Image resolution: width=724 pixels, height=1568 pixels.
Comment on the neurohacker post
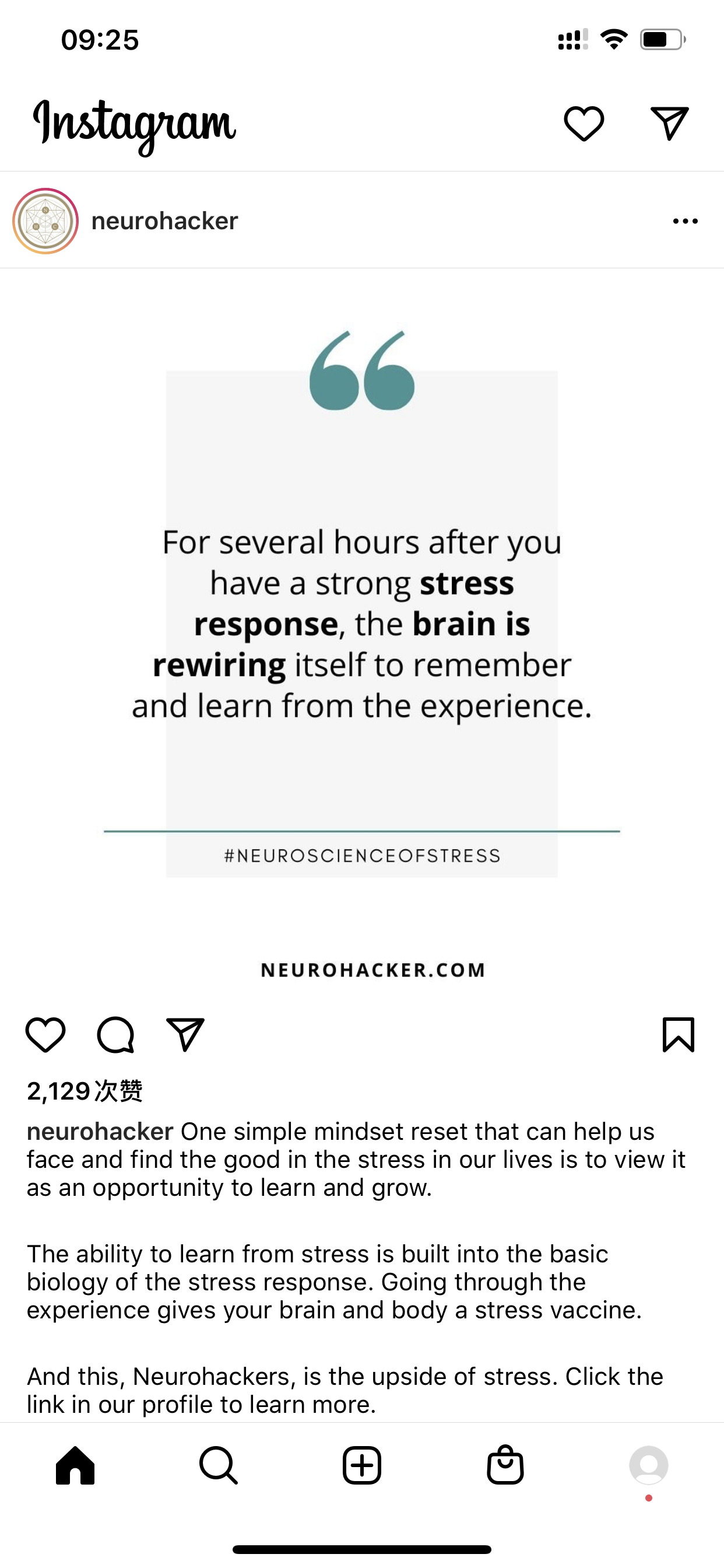(x=115, y=1034)
